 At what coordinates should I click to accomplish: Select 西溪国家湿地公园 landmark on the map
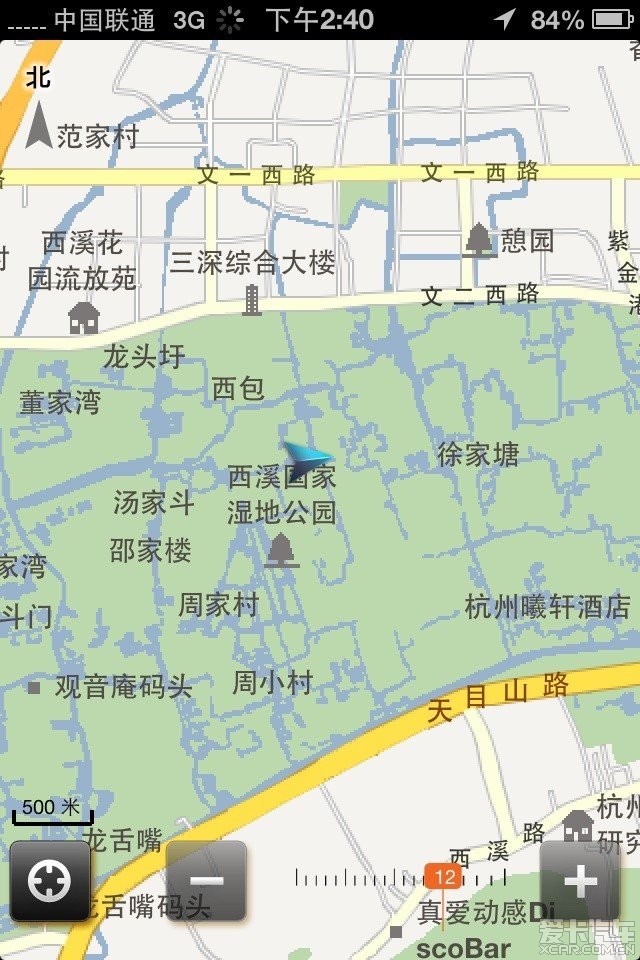click(281, 551)
